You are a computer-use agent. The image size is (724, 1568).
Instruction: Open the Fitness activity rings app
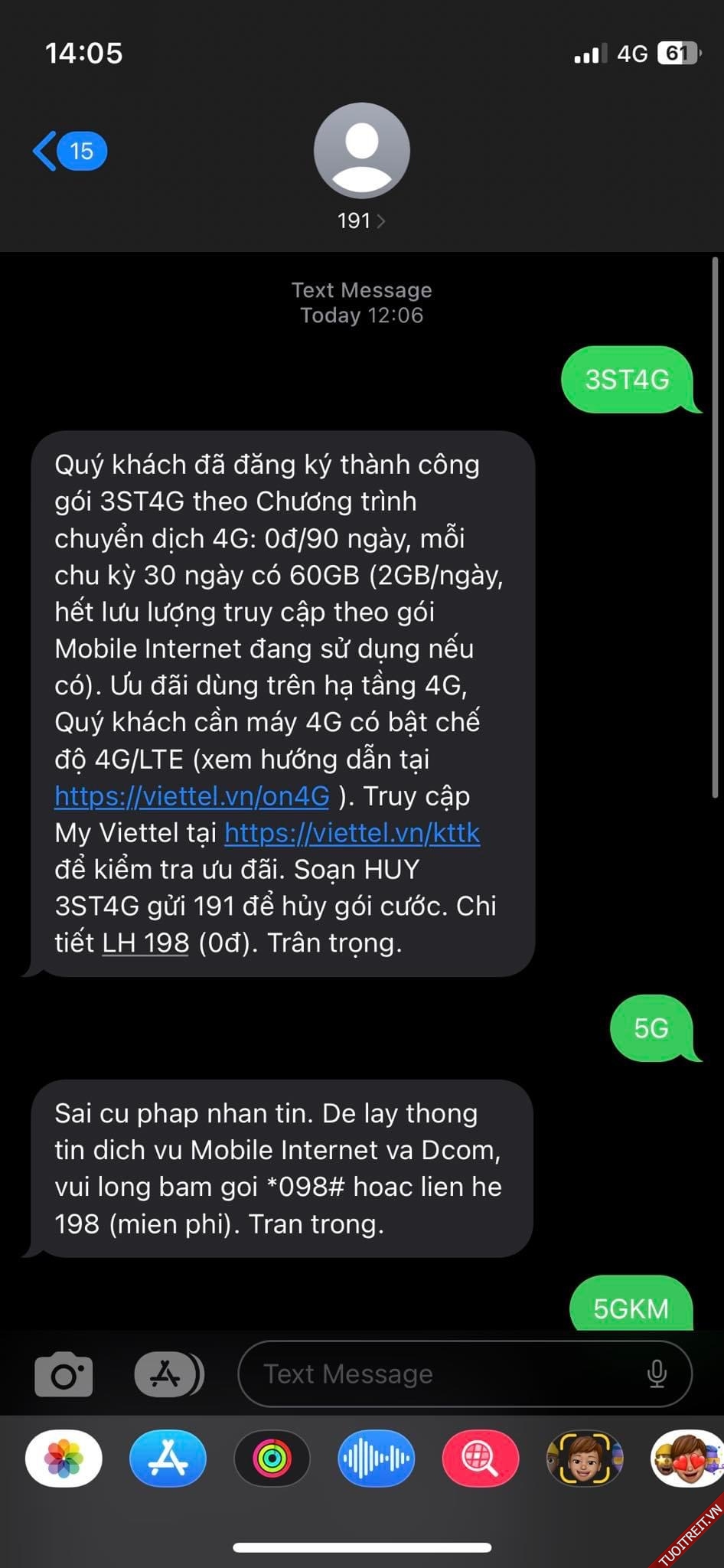[x=272, y=1458]
